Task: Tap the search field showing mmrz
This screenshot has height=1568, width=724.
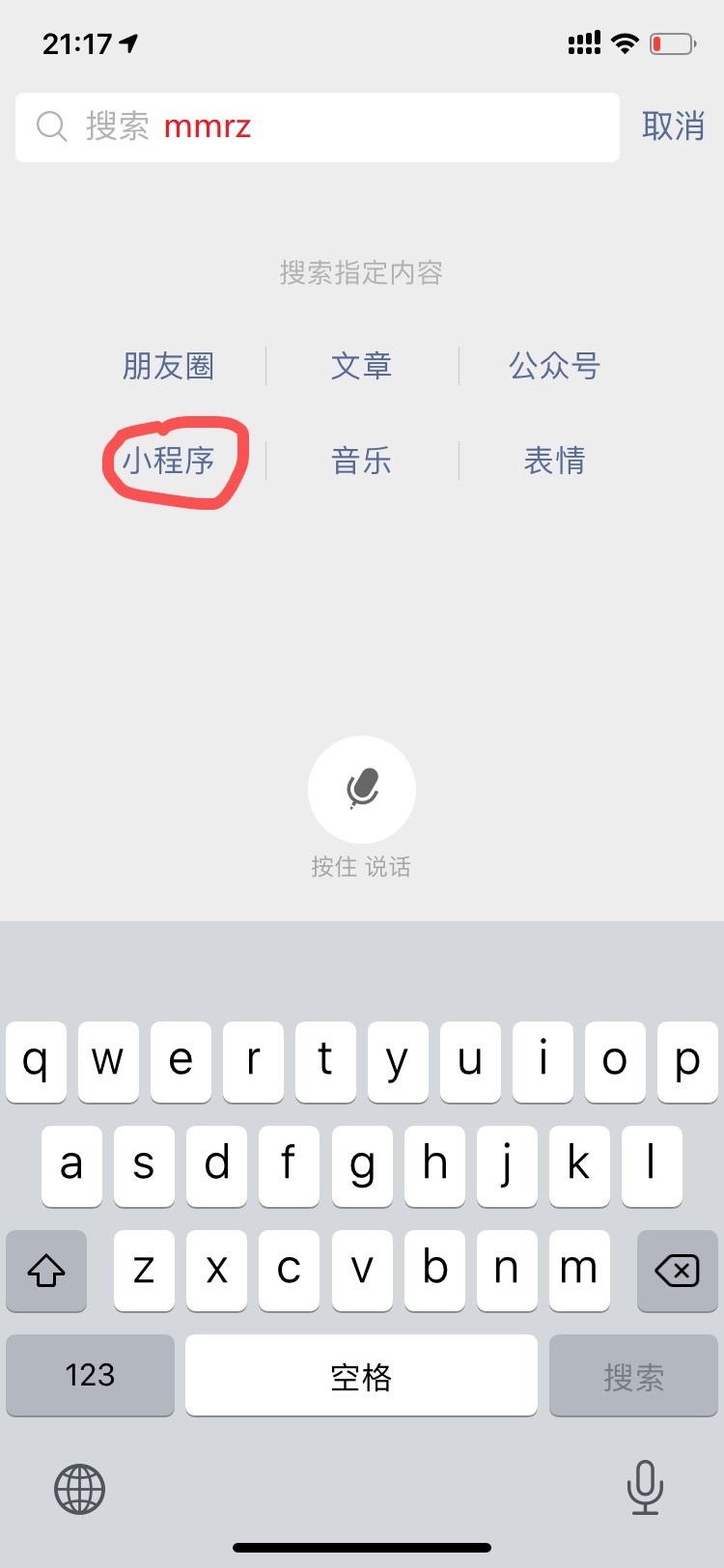Action: pos(317,126)
